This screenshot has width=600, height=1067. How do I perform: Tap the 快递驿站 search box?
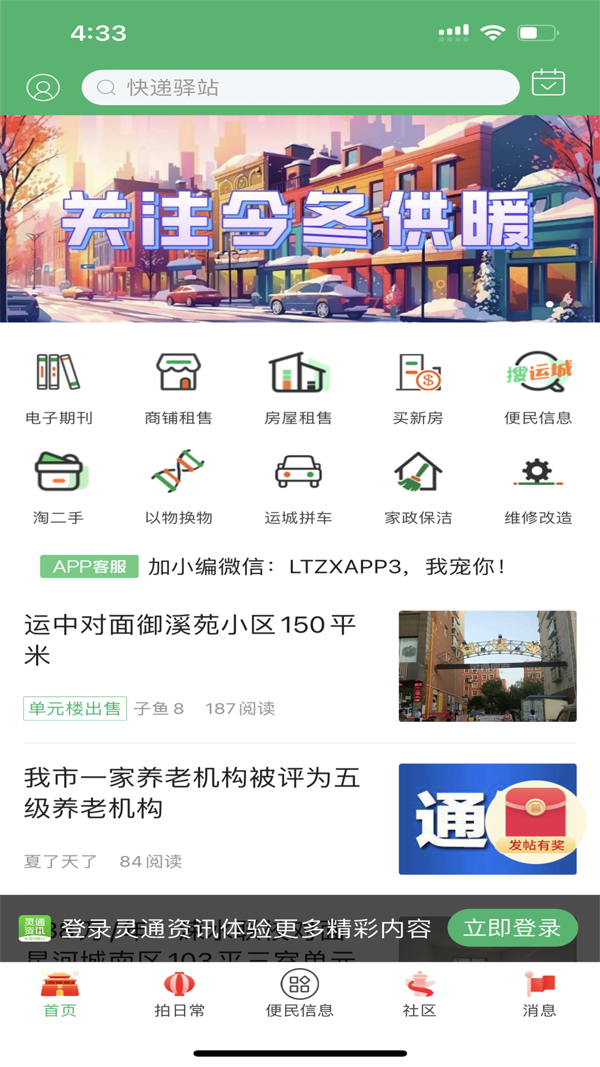click(300, 88)
